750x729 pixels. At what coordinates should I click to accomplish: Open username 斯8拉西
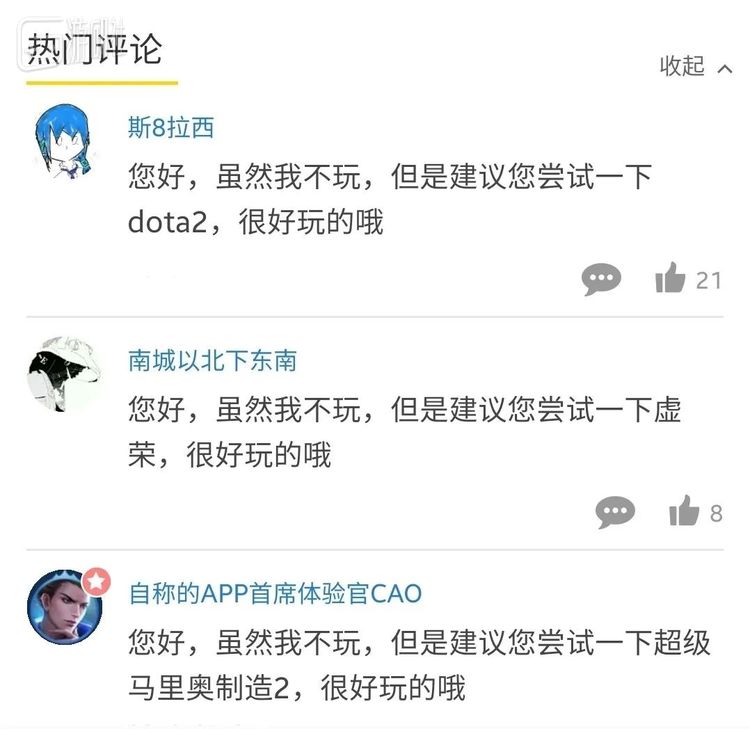[171, 128]
